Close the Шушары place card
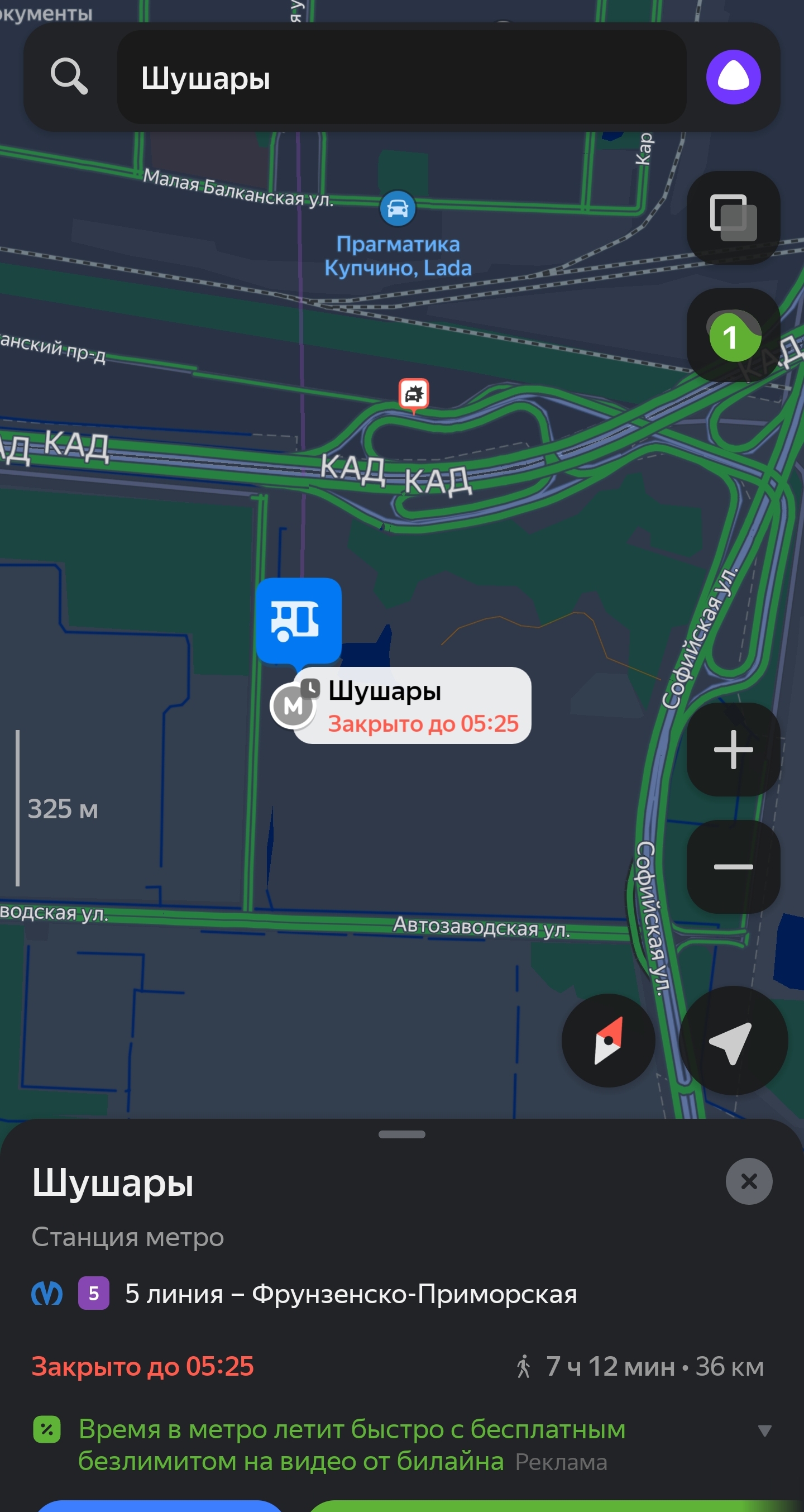 coord(748,1181)
